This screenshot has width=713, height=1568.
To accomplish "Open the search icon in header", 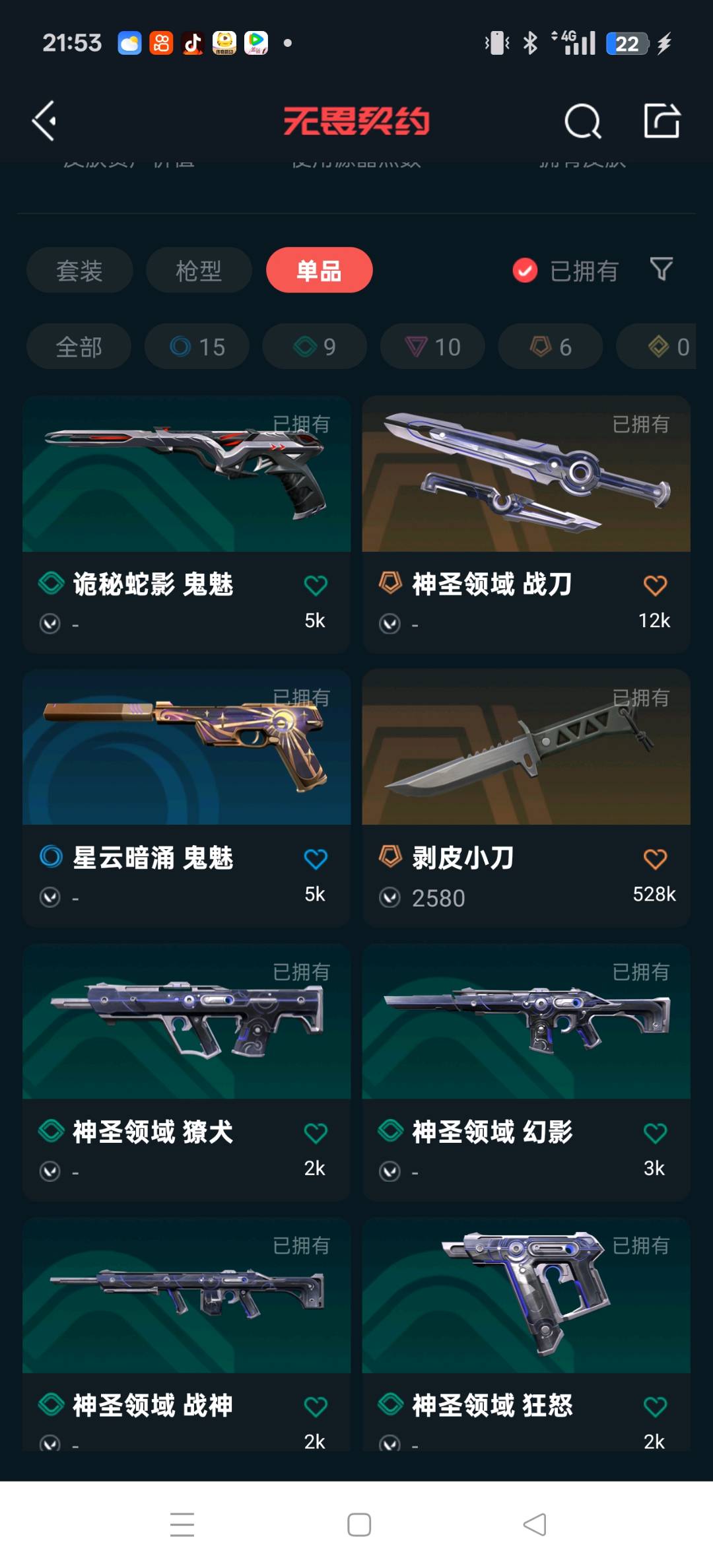I will pos(583,121).
